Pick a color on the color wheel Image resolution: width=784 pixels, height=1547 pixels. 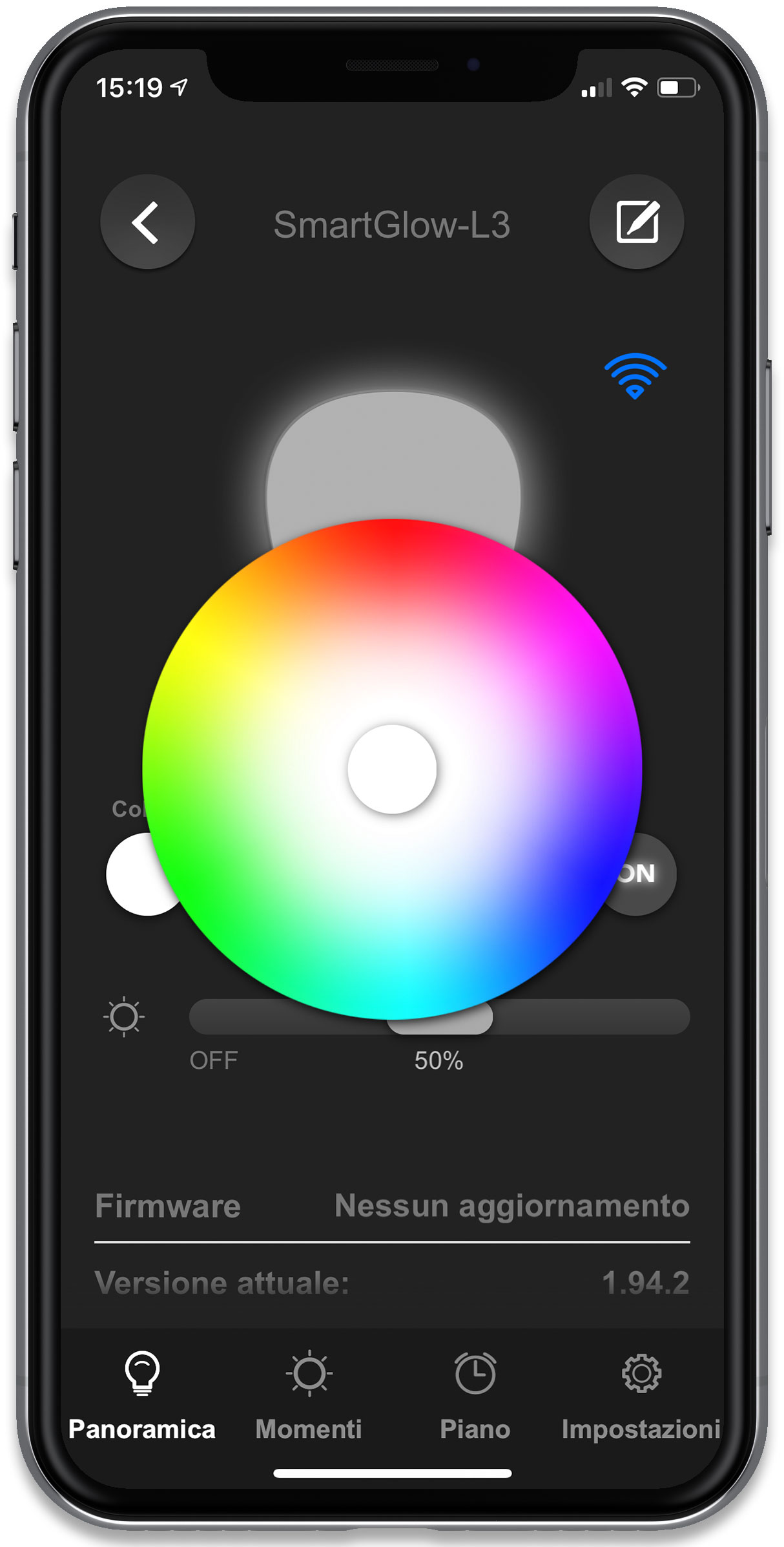(392, 769)
